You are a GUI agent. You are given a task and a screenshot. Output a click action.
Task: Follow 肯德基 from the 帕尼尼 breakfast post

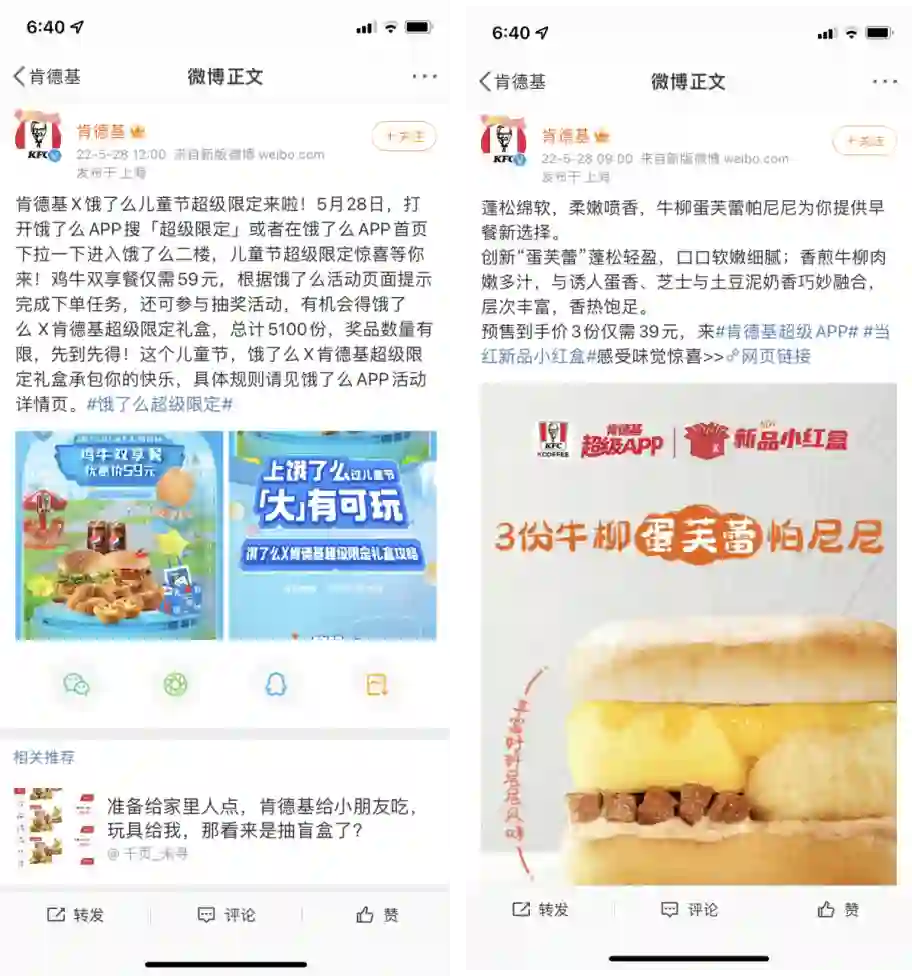pos(865,141)
